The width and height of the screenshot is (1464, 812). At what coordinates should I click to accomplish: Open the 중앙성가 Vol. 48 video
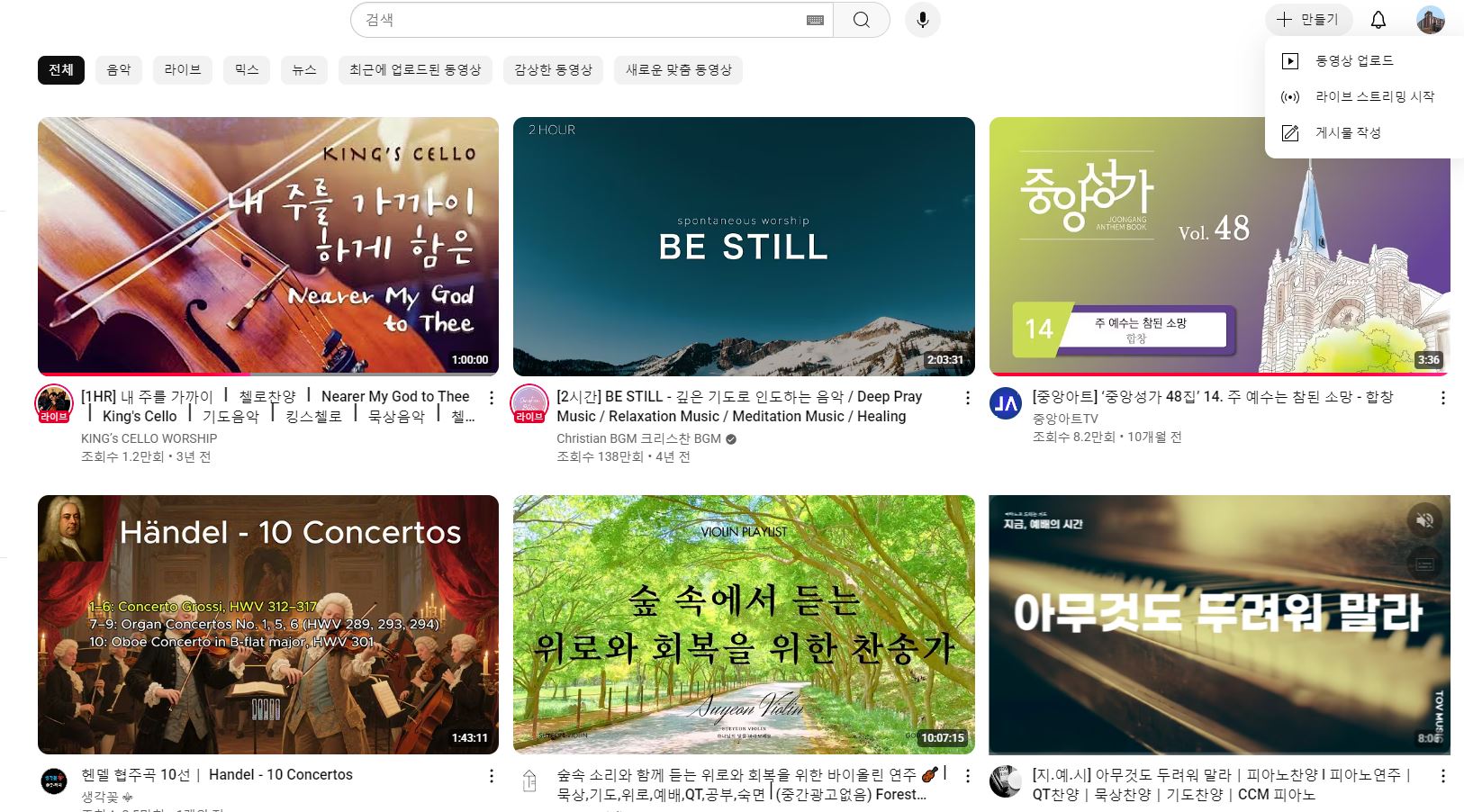coord(1218,246)
